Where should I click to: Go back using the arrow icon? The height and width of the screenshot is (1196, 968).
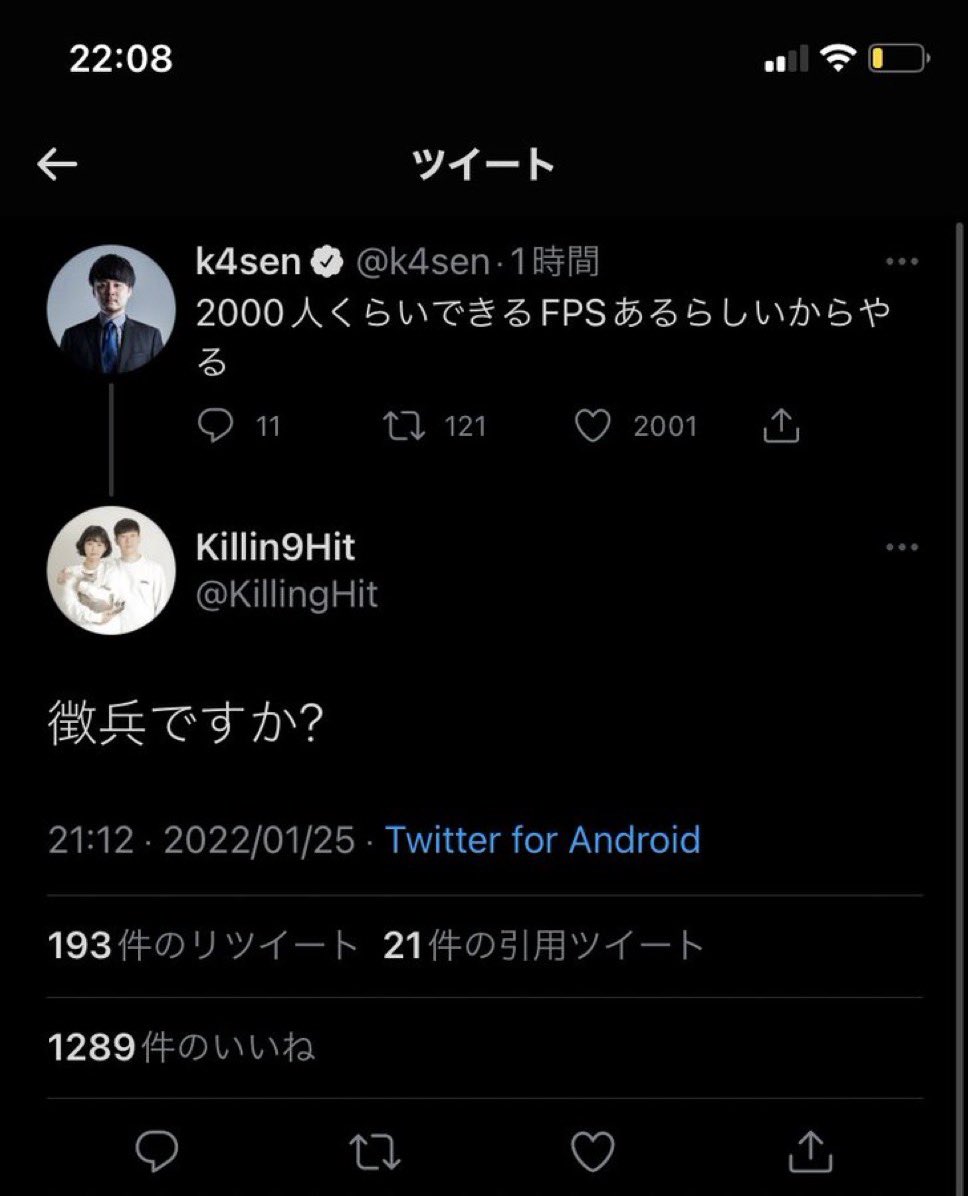point(57,165)
